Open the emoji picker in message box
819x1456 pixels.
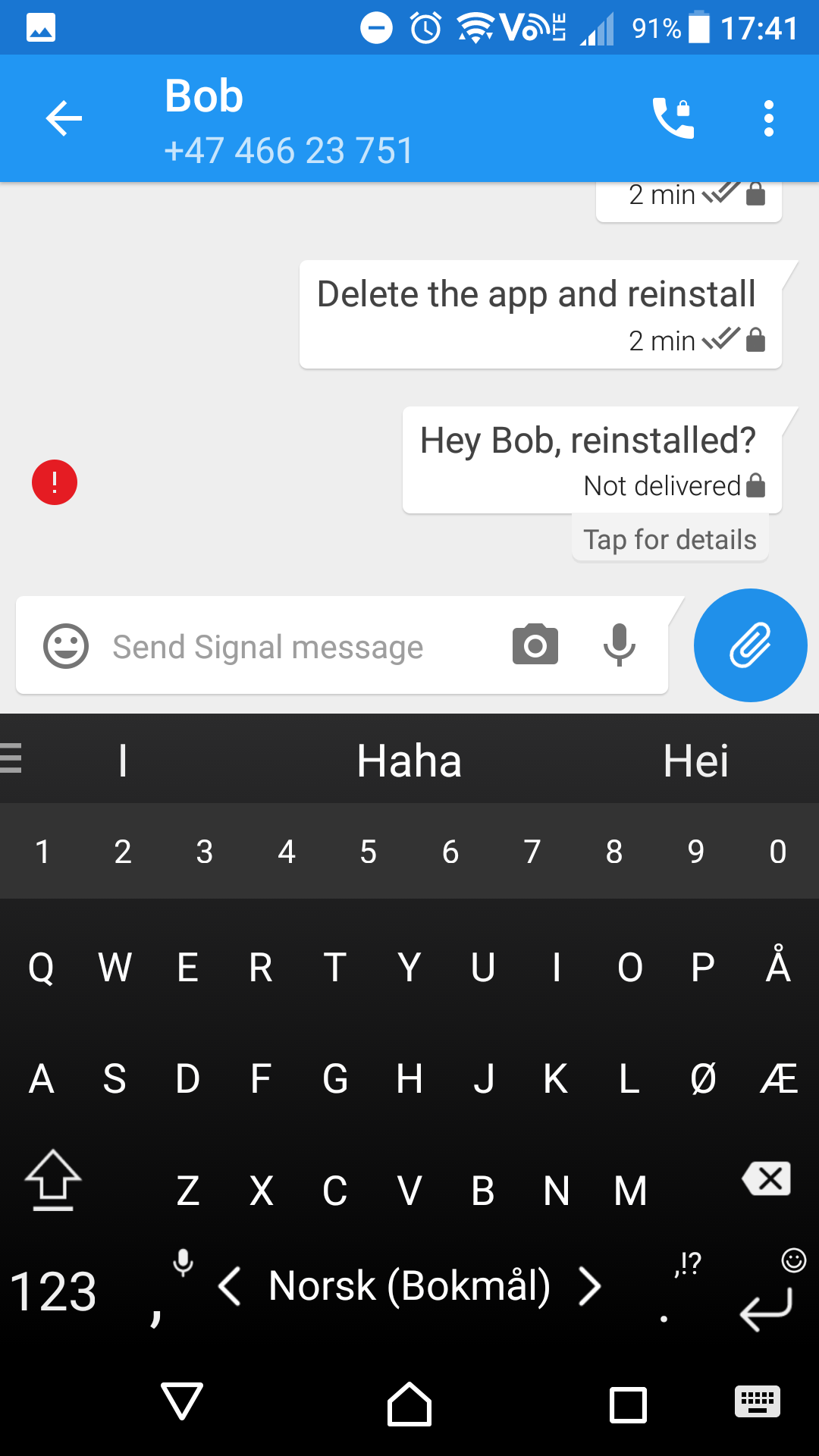click(x=66, y=646)
